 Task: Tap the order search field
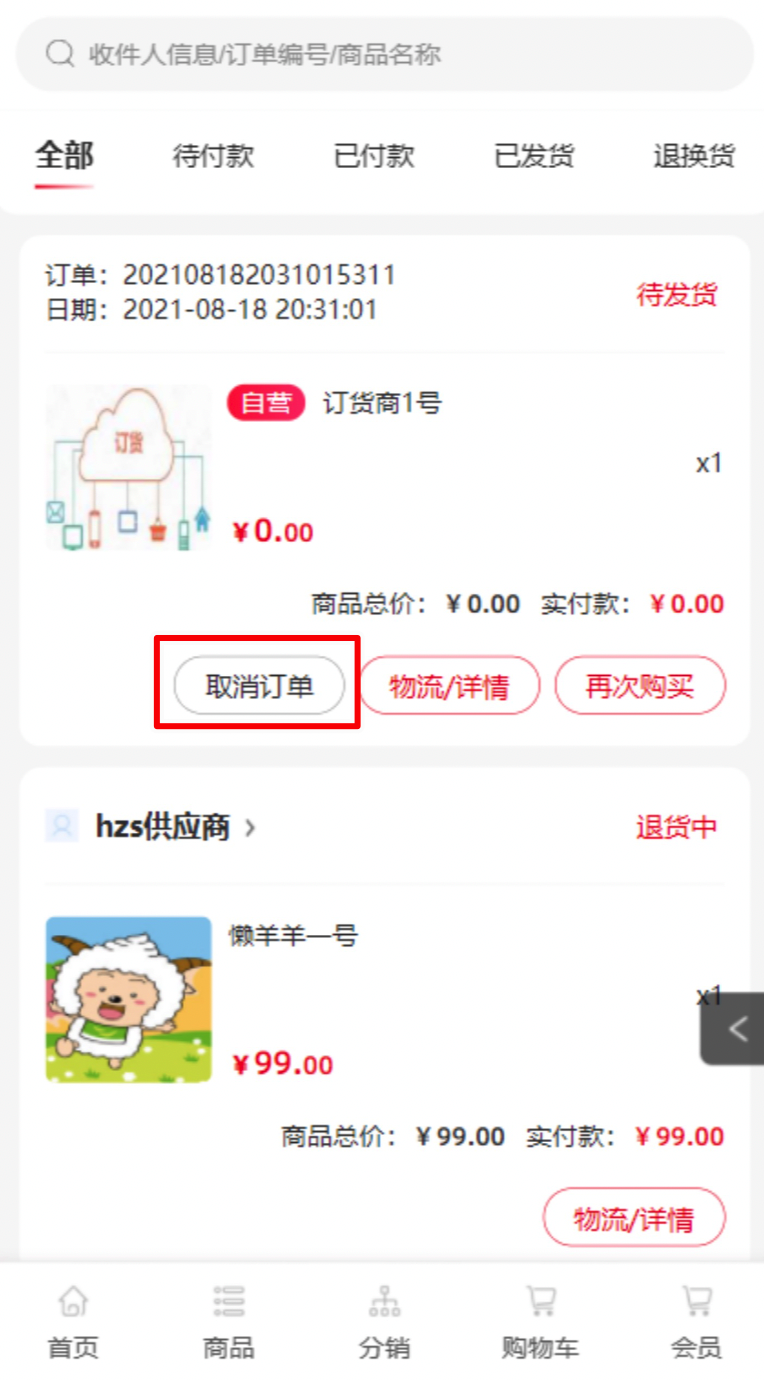[x=384, y=54]
